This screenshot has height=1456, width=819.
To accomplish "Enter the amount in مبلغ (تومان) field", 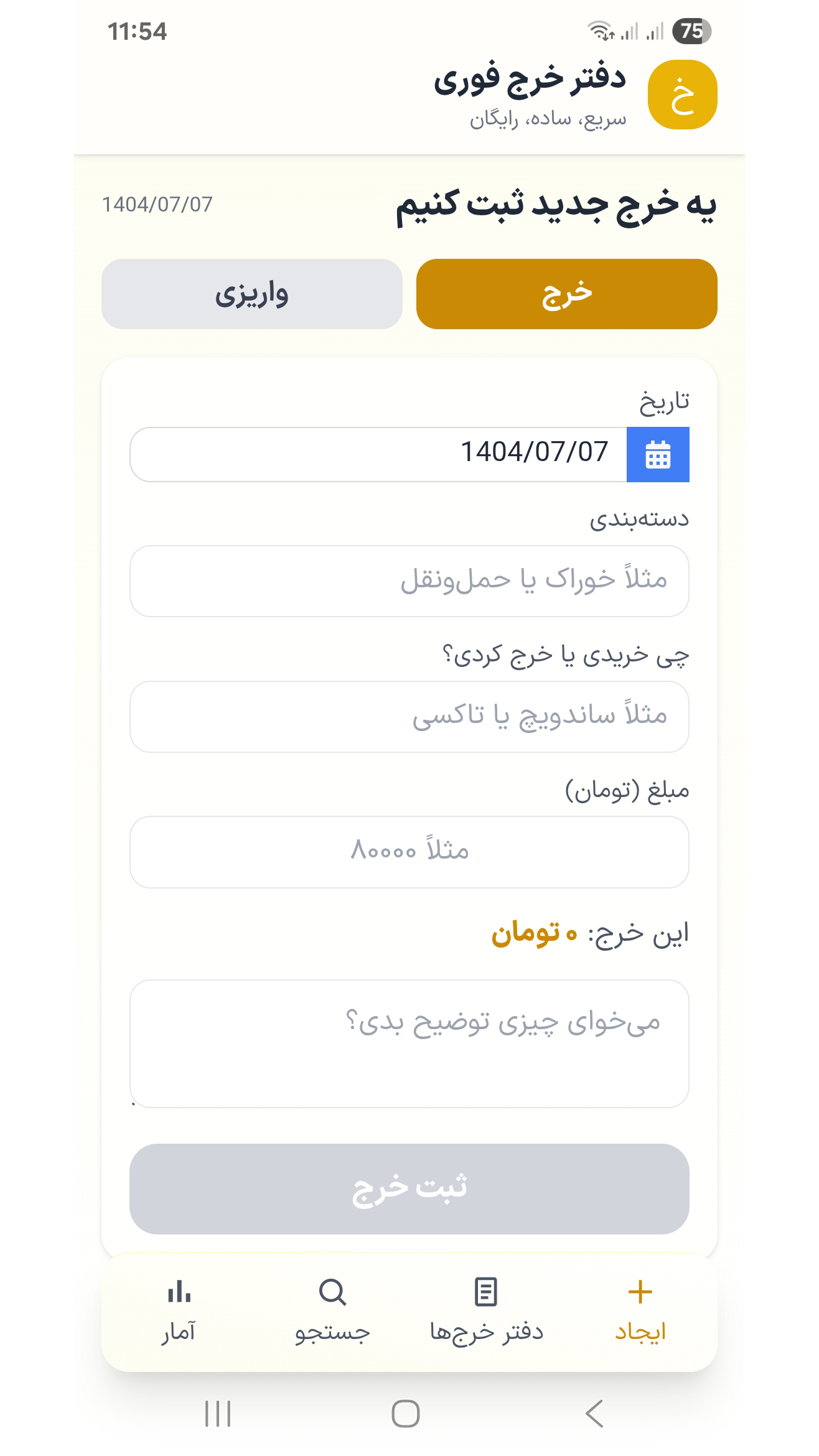I will [x=409, y=852].
